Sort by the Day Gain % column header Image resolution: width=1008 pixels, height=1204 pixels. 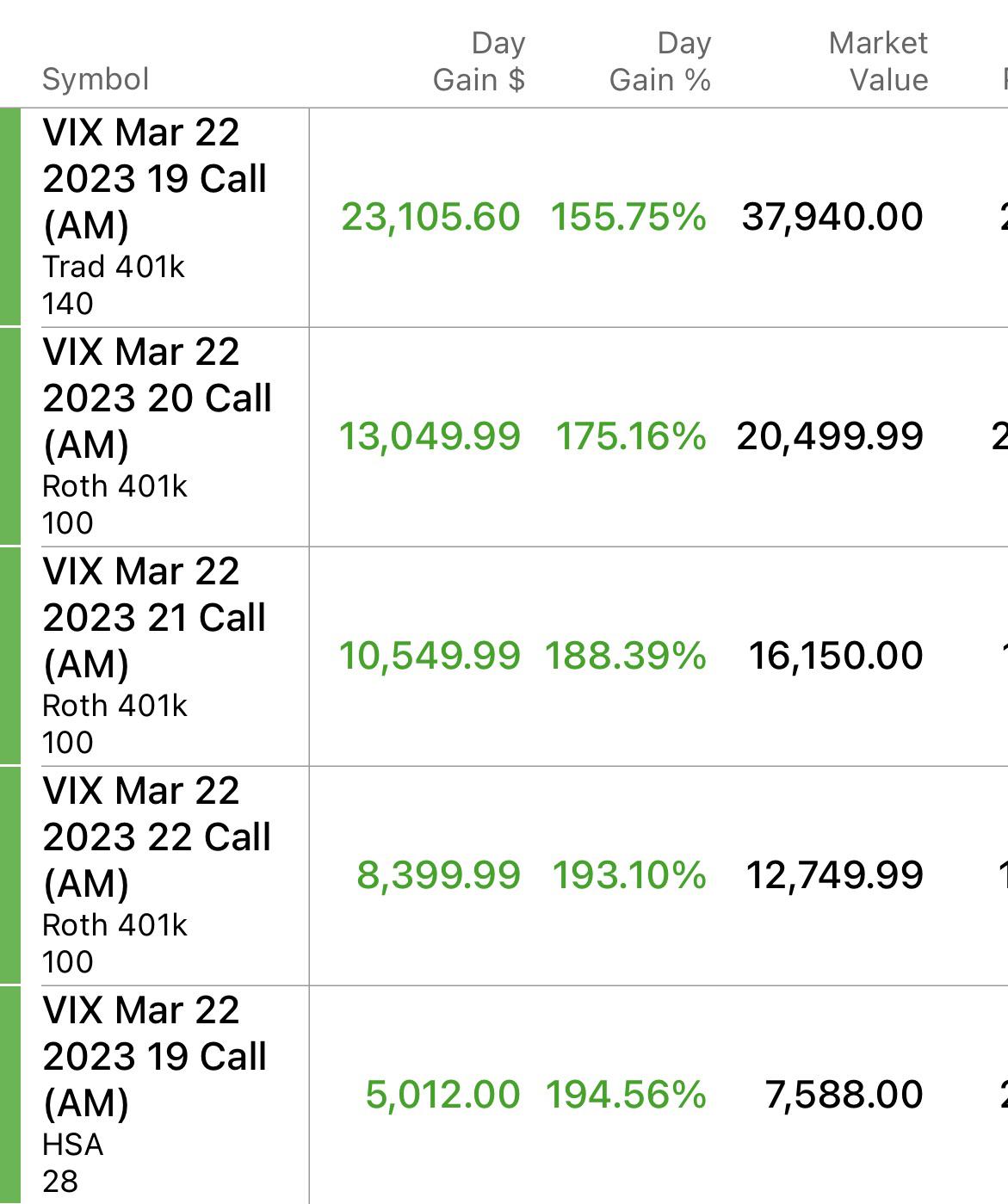[x=660, y=62]
